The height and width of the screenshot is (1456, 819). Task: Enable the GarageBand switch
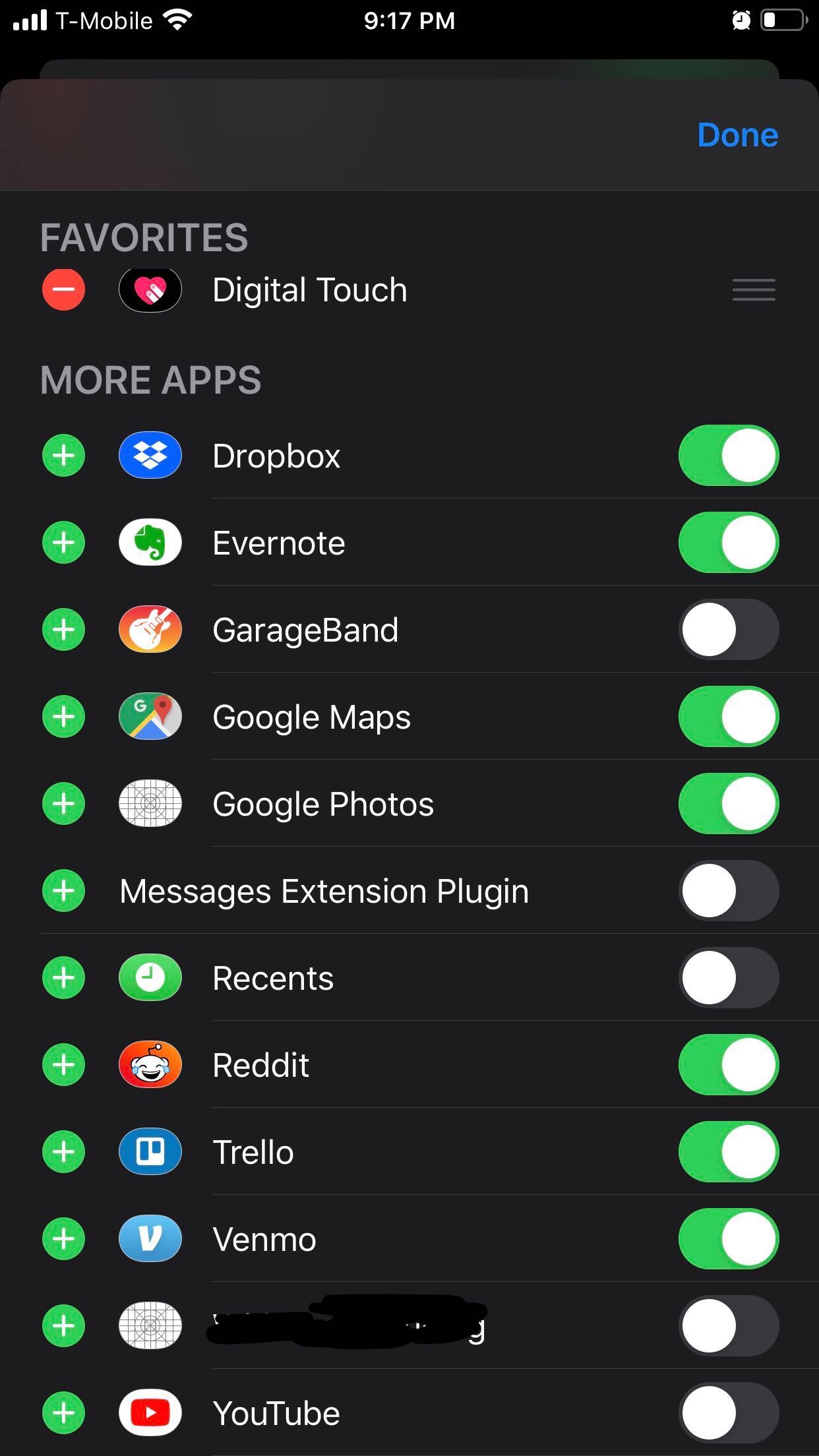(x=728, y=630)
